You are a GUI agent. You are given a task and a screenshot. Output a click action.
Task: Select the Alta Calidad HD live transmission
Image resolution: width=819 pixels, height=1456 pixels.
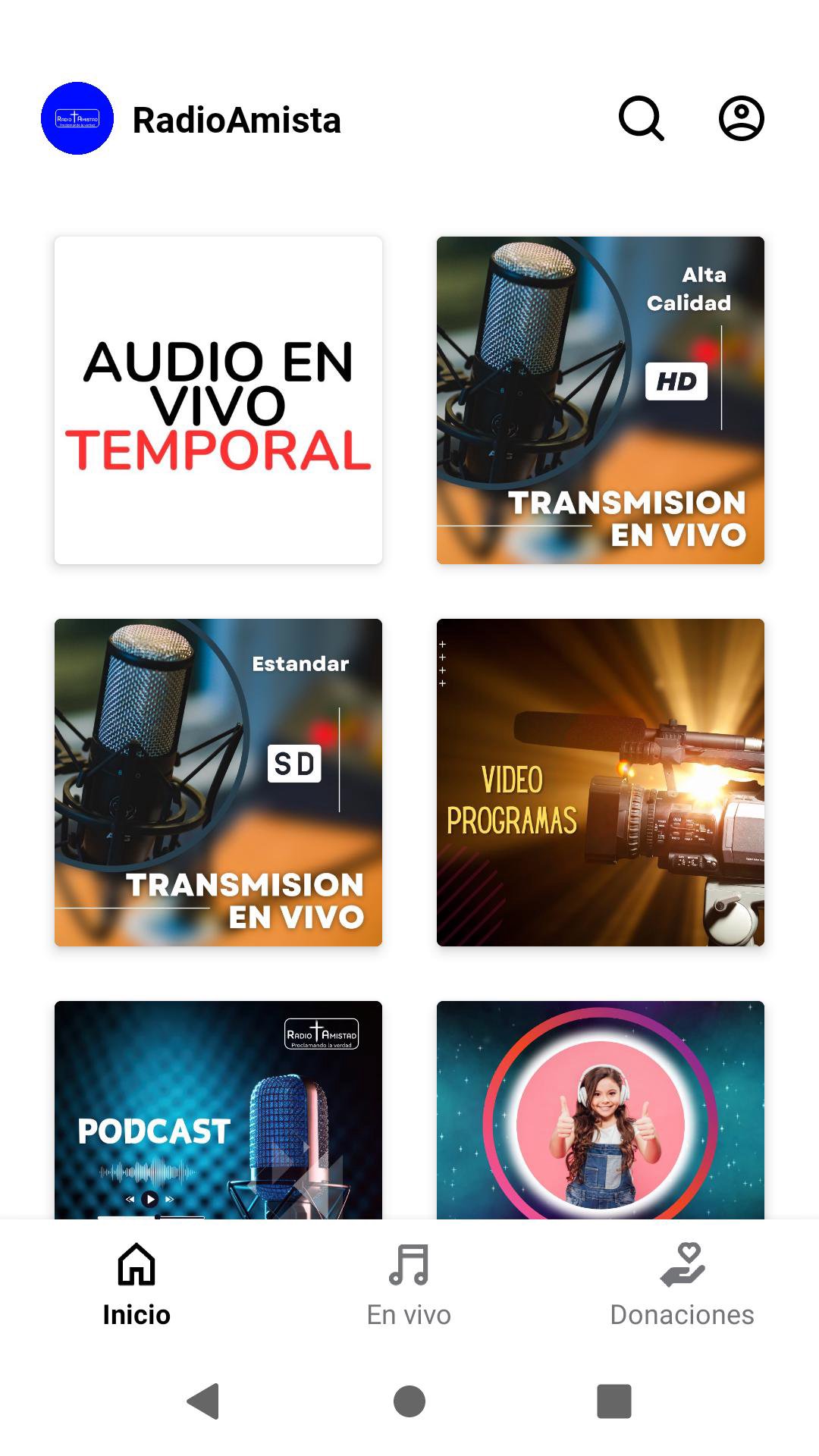601,400
